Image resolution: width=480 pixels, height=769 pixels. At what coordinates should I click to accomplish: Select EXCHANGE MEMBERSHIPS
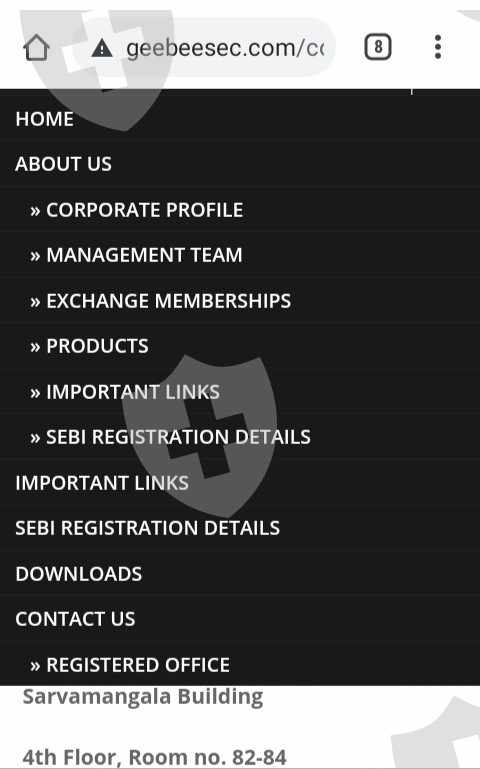point(240,301)
